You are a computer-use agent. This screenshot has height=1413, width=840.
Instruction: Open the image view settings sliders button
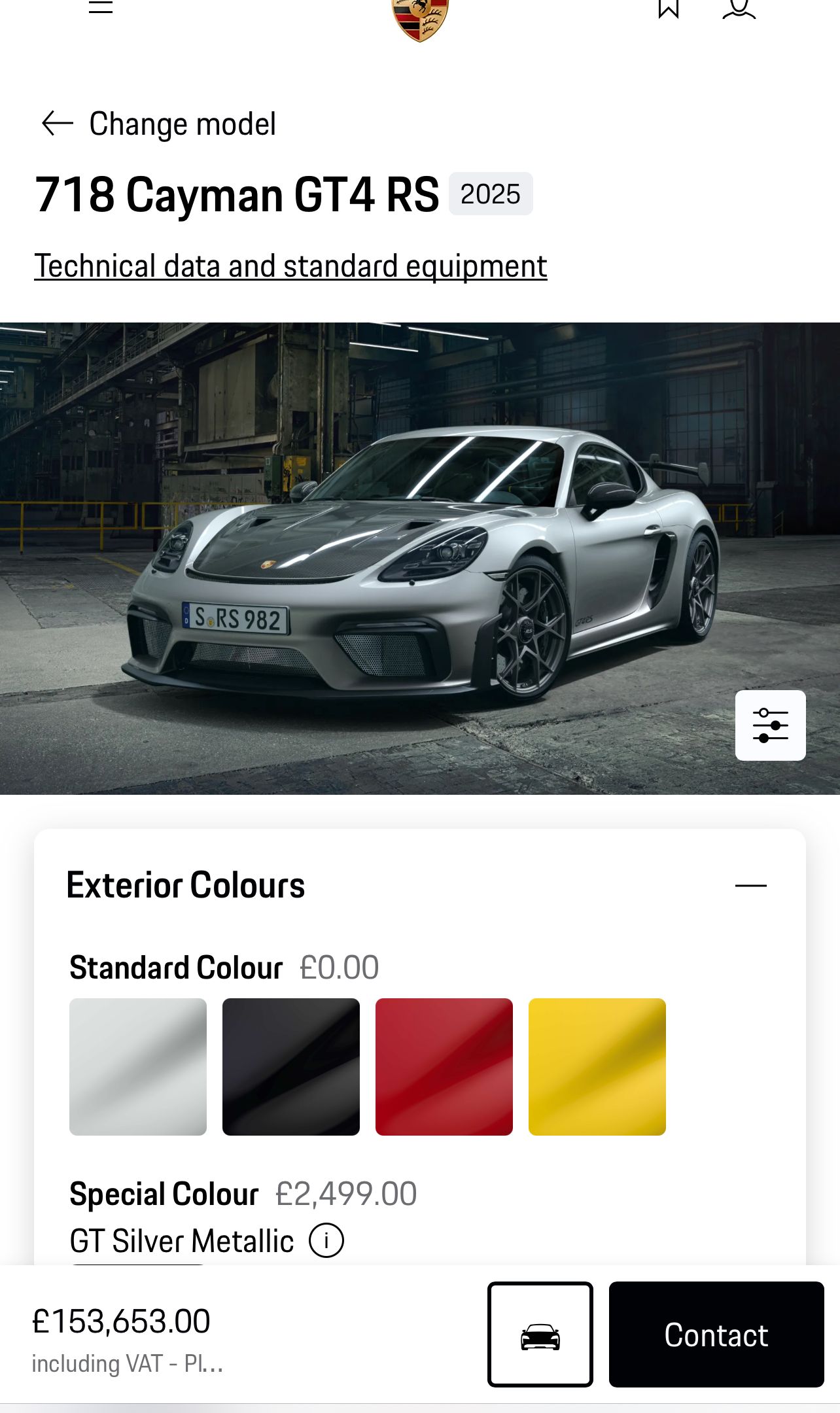[770, 725]
